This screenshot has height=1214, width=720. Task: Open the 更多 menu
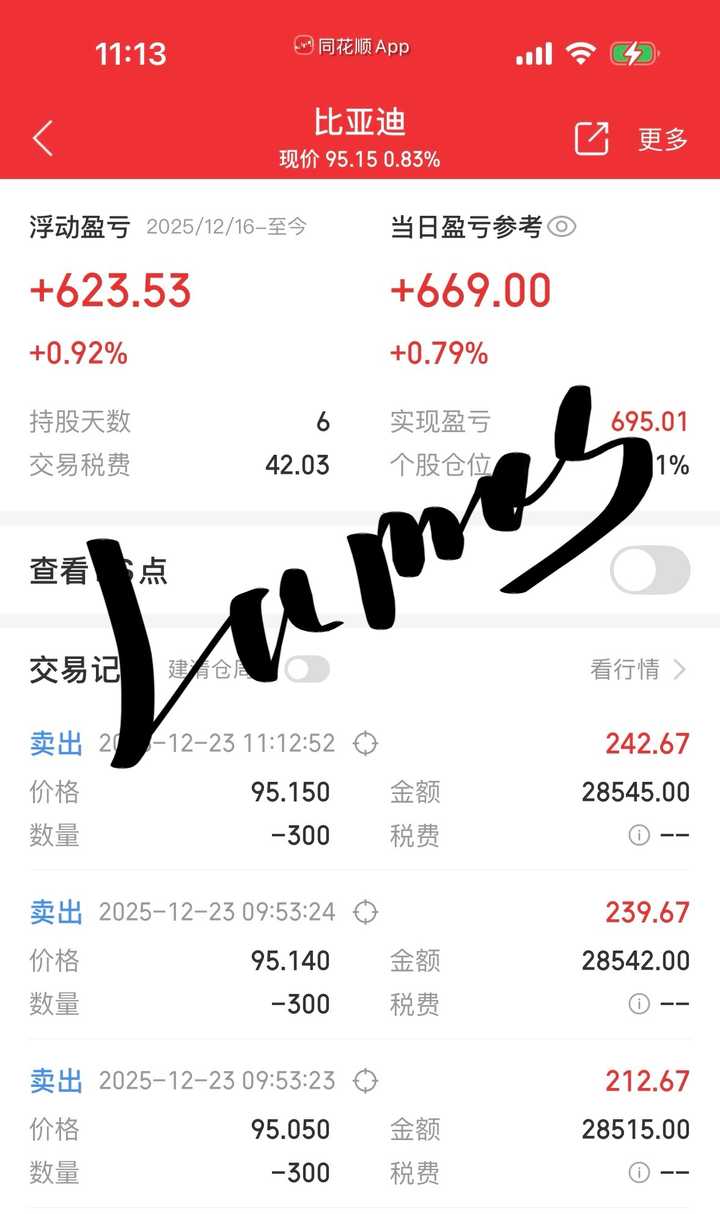pyautogui.click(x=665, y=137)
